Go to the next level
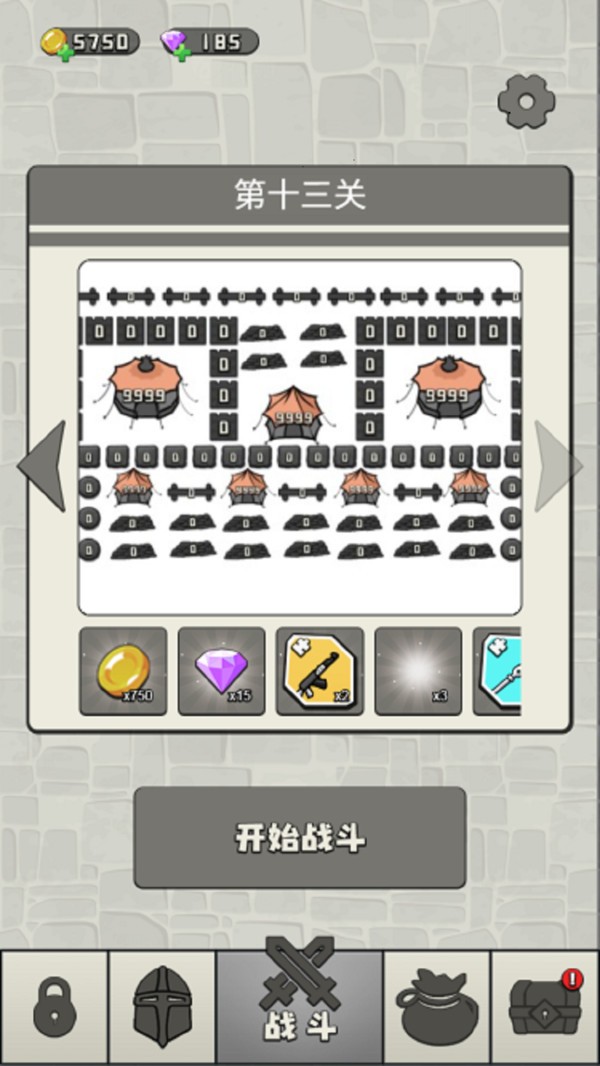The image size is (600, 1066). tap(558, 466)
